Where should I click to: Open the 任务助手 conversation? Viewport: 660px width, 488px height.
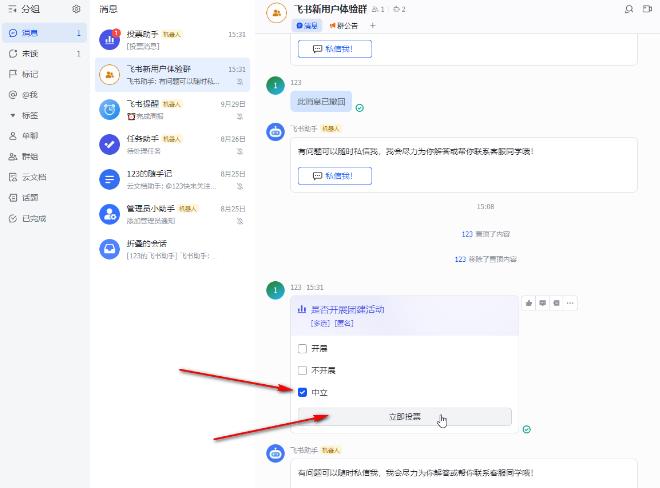click(172, 143)
